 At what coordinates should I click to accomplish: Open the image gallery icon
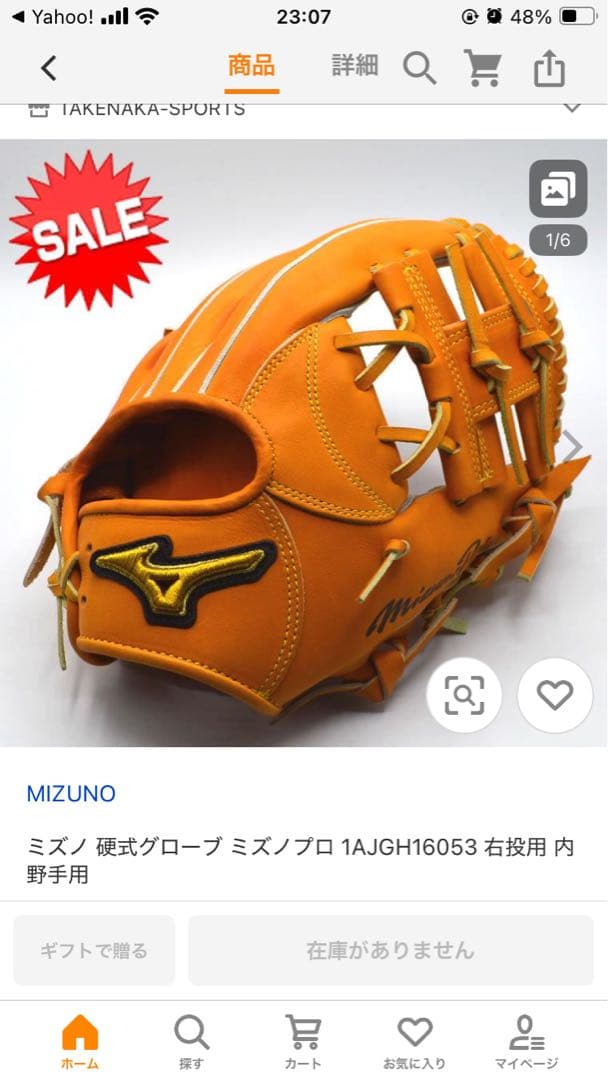click(x=558, y=189)
